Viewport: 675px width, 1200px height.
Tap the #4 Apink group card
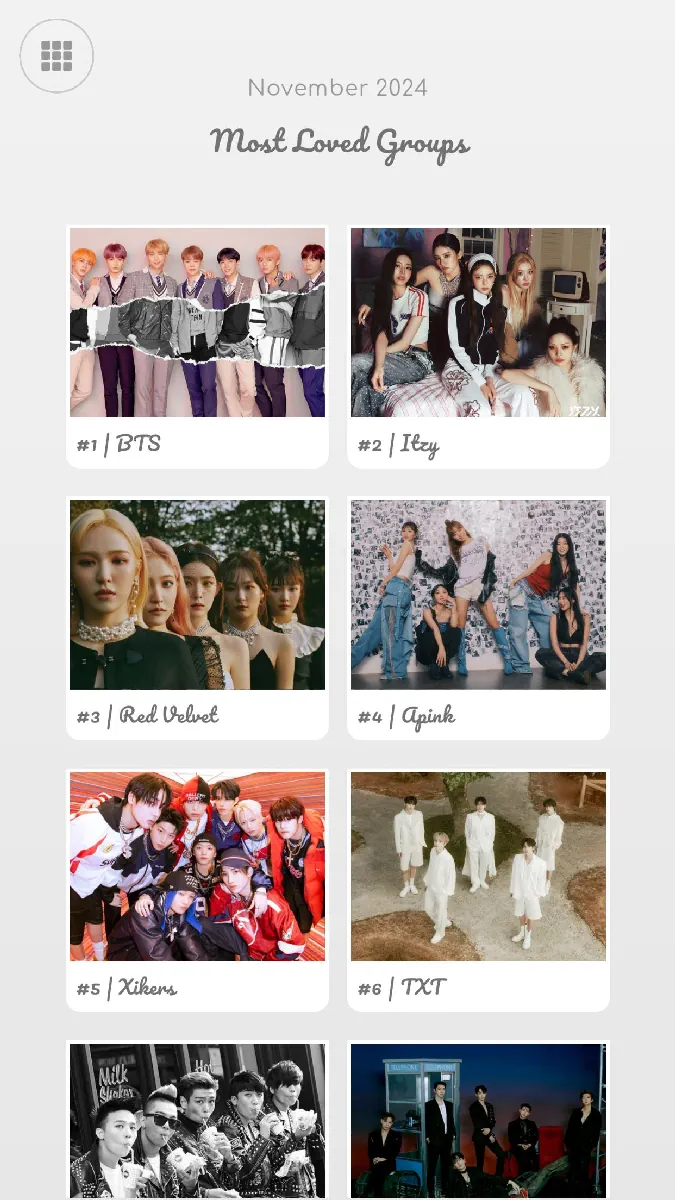coord(478,617)
